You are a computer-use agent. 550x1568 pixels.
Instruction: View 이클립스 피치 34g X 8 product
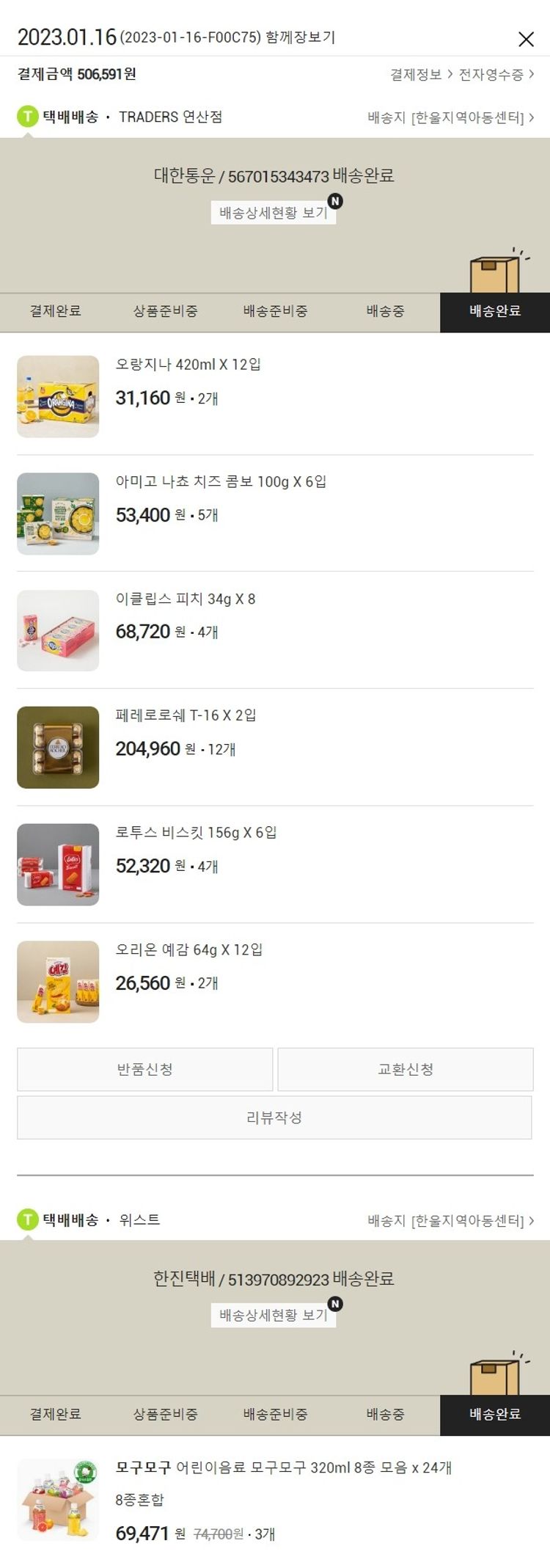tap(186, 599)
